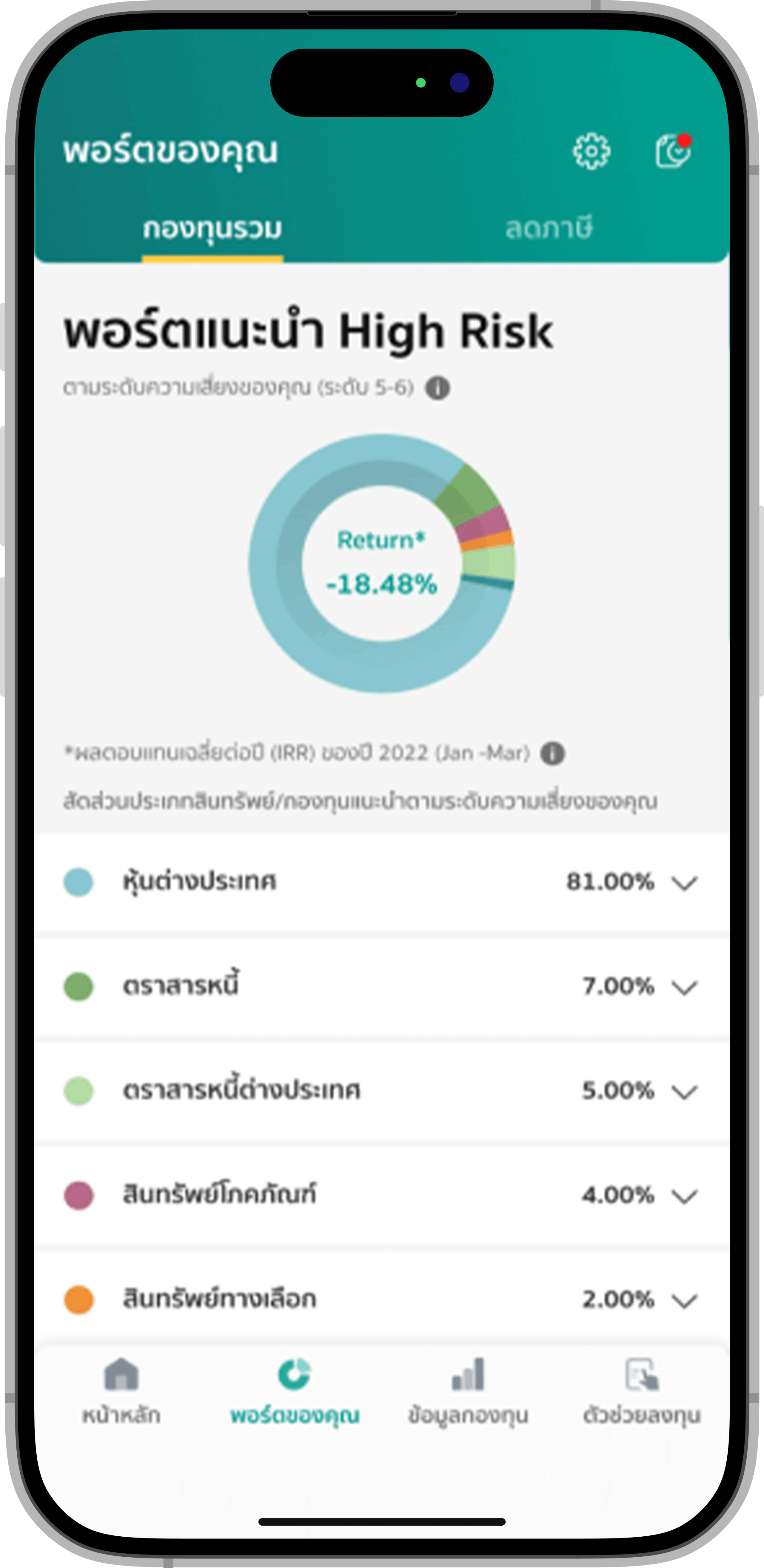Open the notifications icon with red dot

(x=673, y=150)
